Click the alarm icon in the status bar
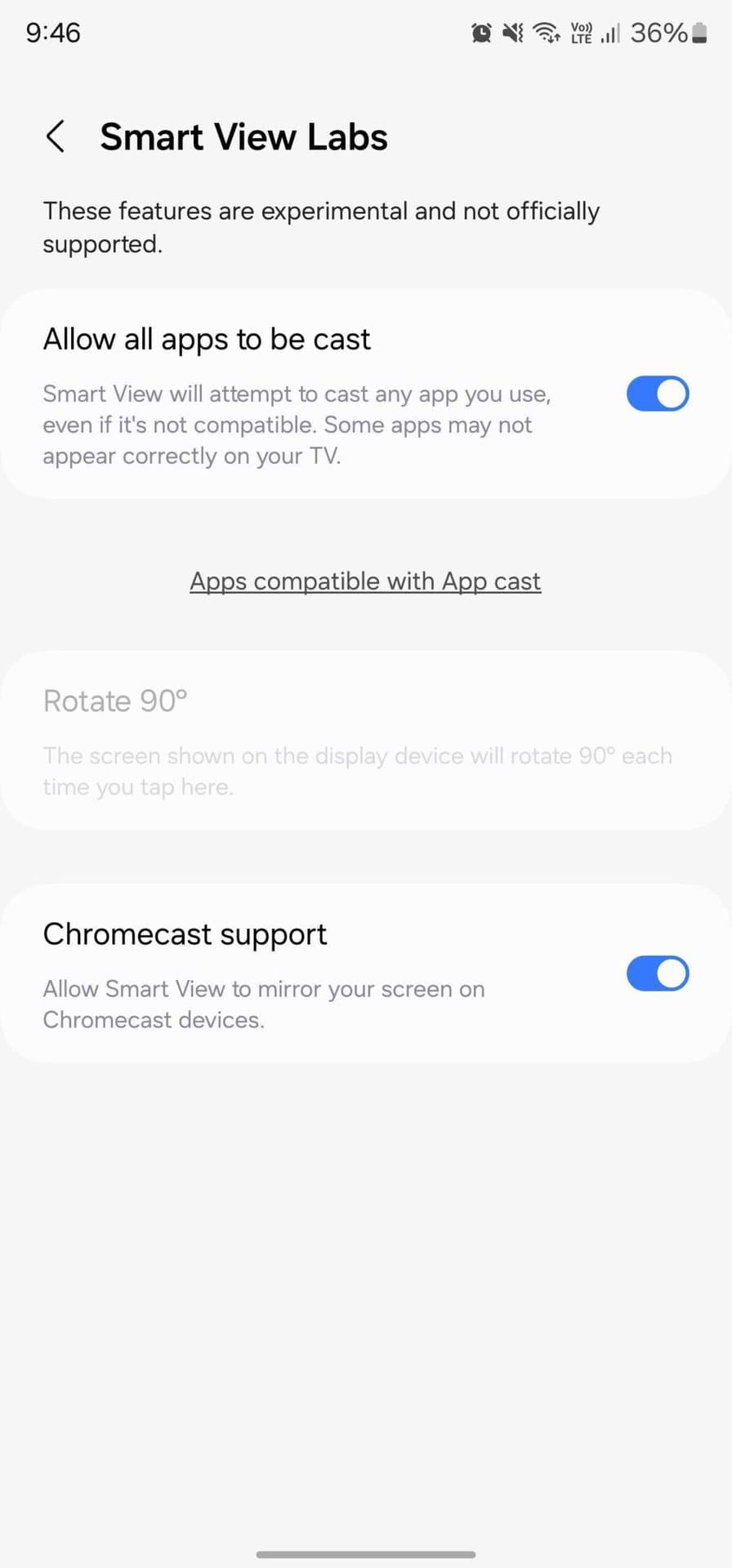Screen dimensions: 732x1568 [481, 33]
